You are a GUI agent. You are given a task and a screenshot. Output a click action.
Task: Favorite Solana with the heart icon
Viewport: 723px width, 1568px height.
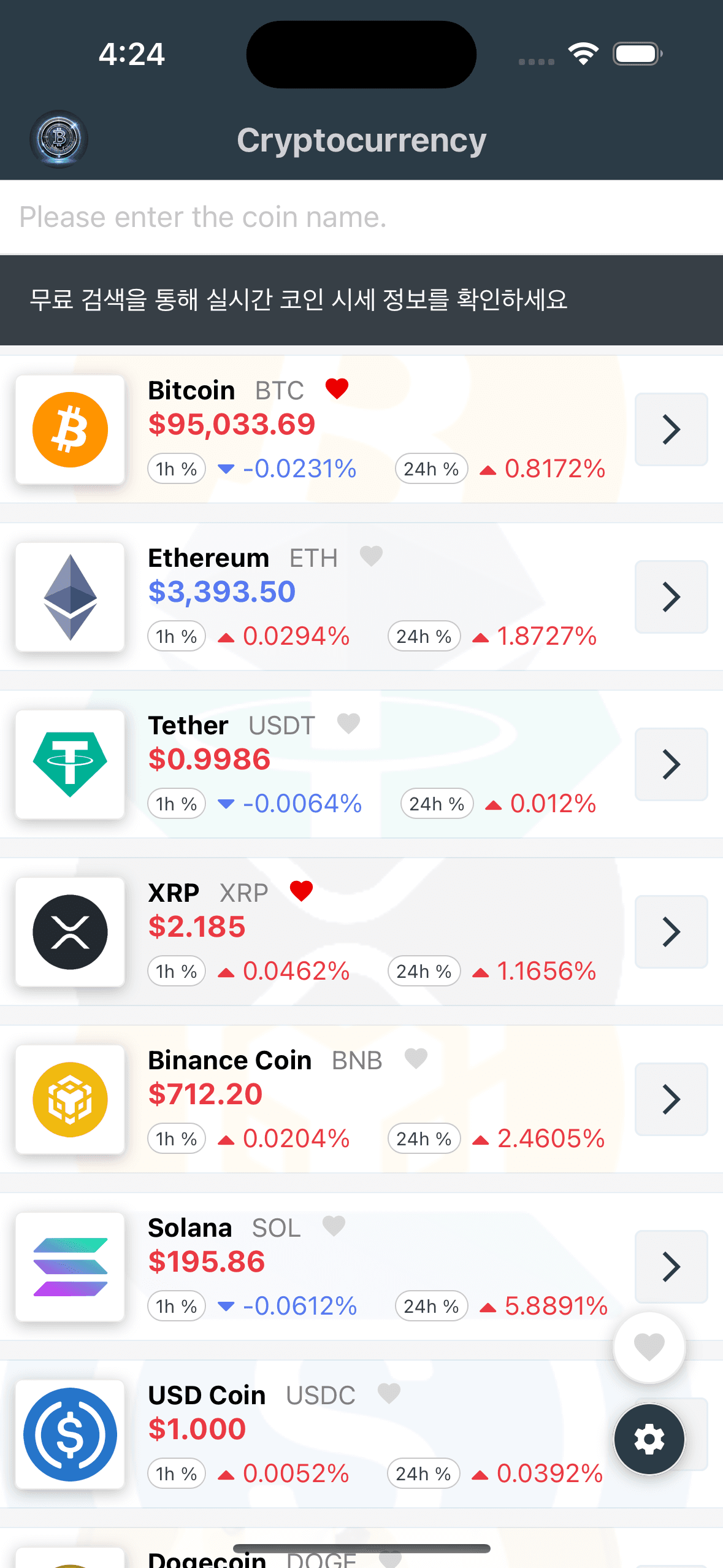pyautogui.click(x=334, y=1226)
